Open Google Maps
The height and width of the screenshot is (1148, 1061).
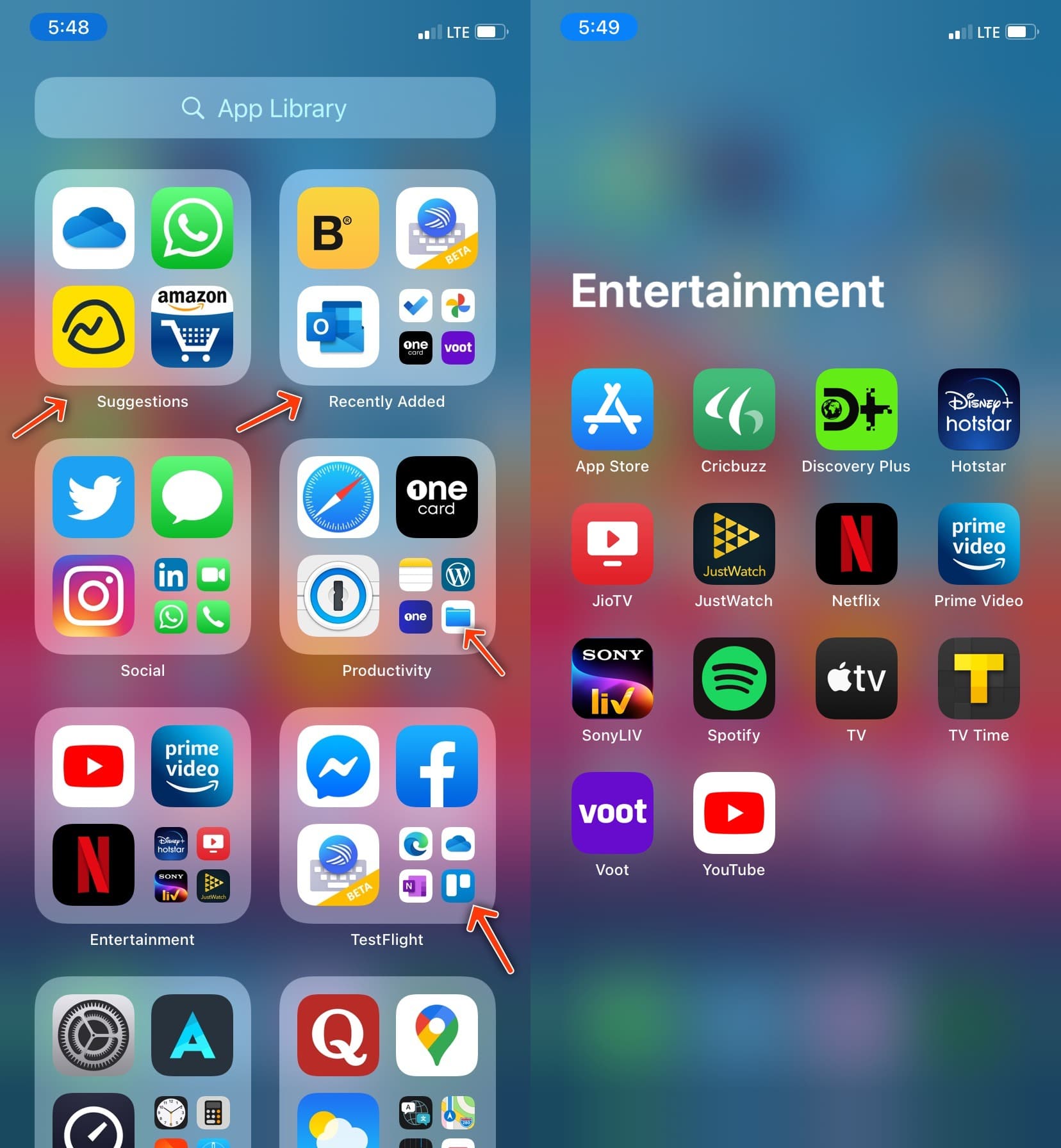(436, 1035)
